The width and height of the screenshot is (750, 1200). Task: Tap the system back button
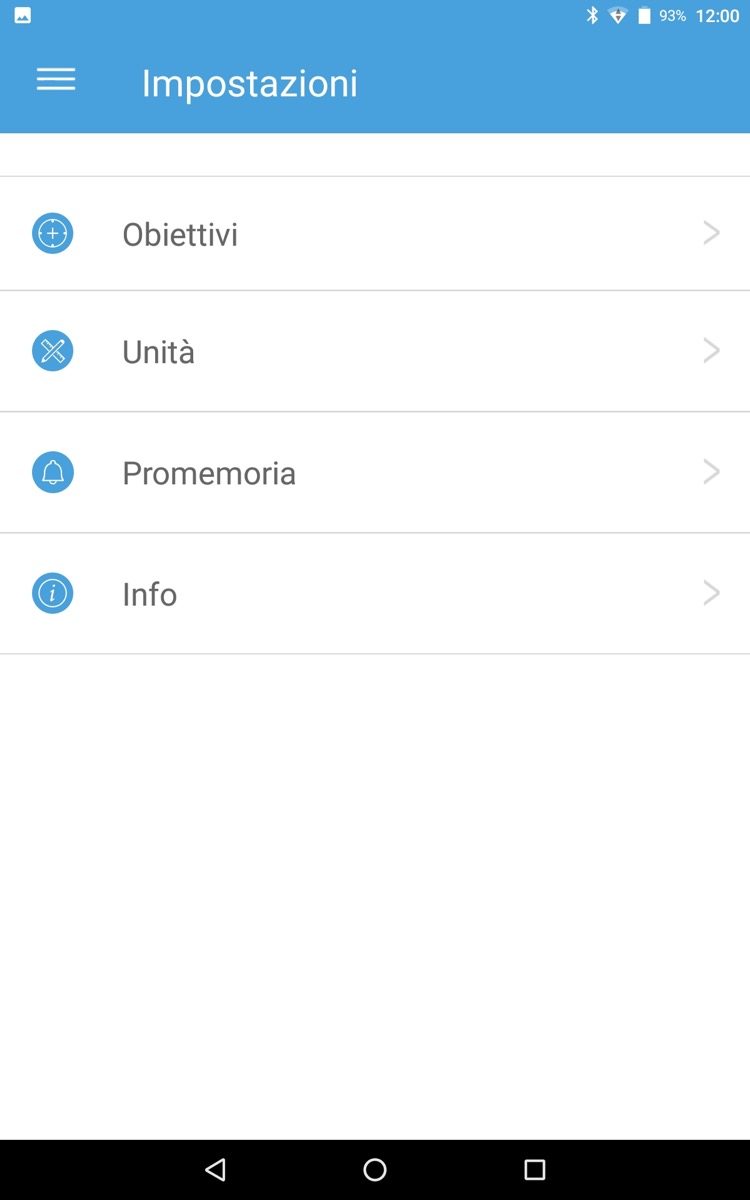click(x=215, y=1169)
